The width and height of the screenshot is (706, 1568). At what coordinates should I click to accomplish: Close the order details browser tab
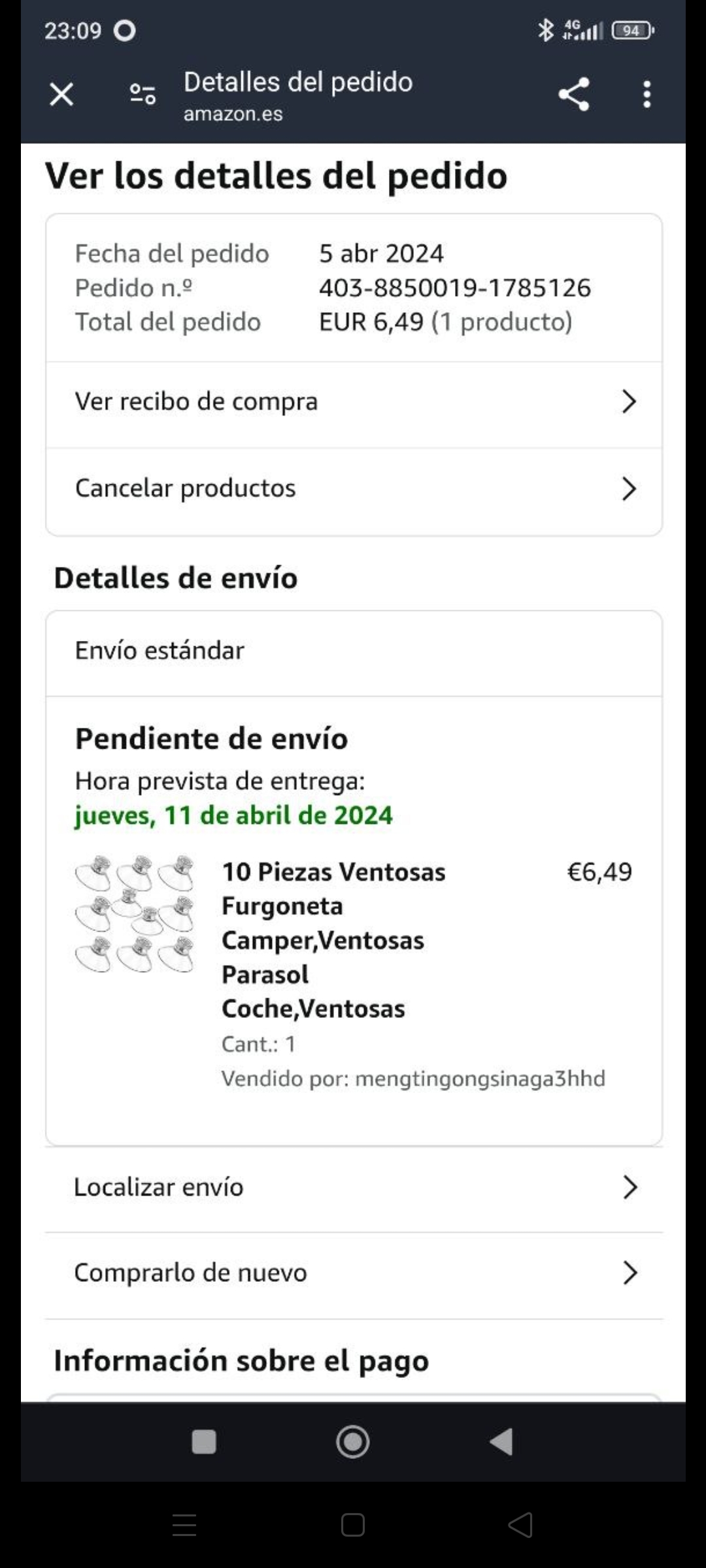click(61, 95)
